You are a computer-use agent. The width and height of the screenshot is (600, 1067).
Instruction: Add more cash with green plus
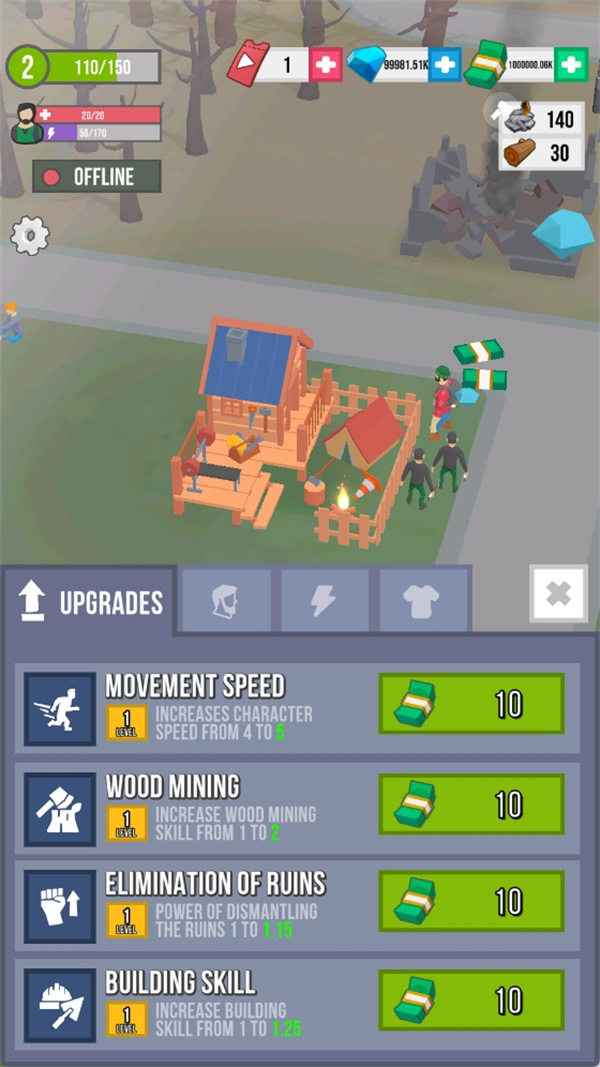(x=571, y=66)
